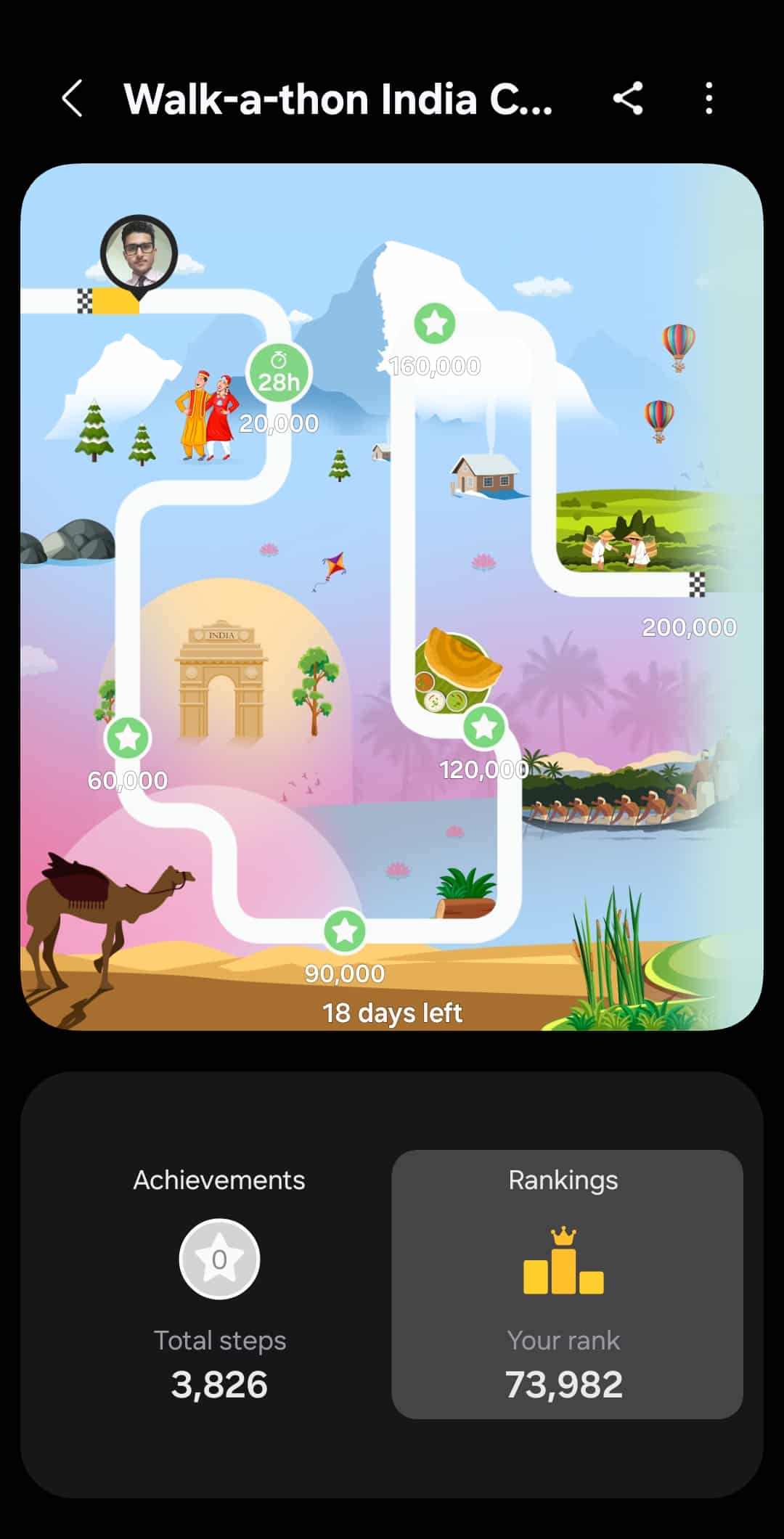
Task: Select the 120,000 steps star marker
Action: coord(484,726)
